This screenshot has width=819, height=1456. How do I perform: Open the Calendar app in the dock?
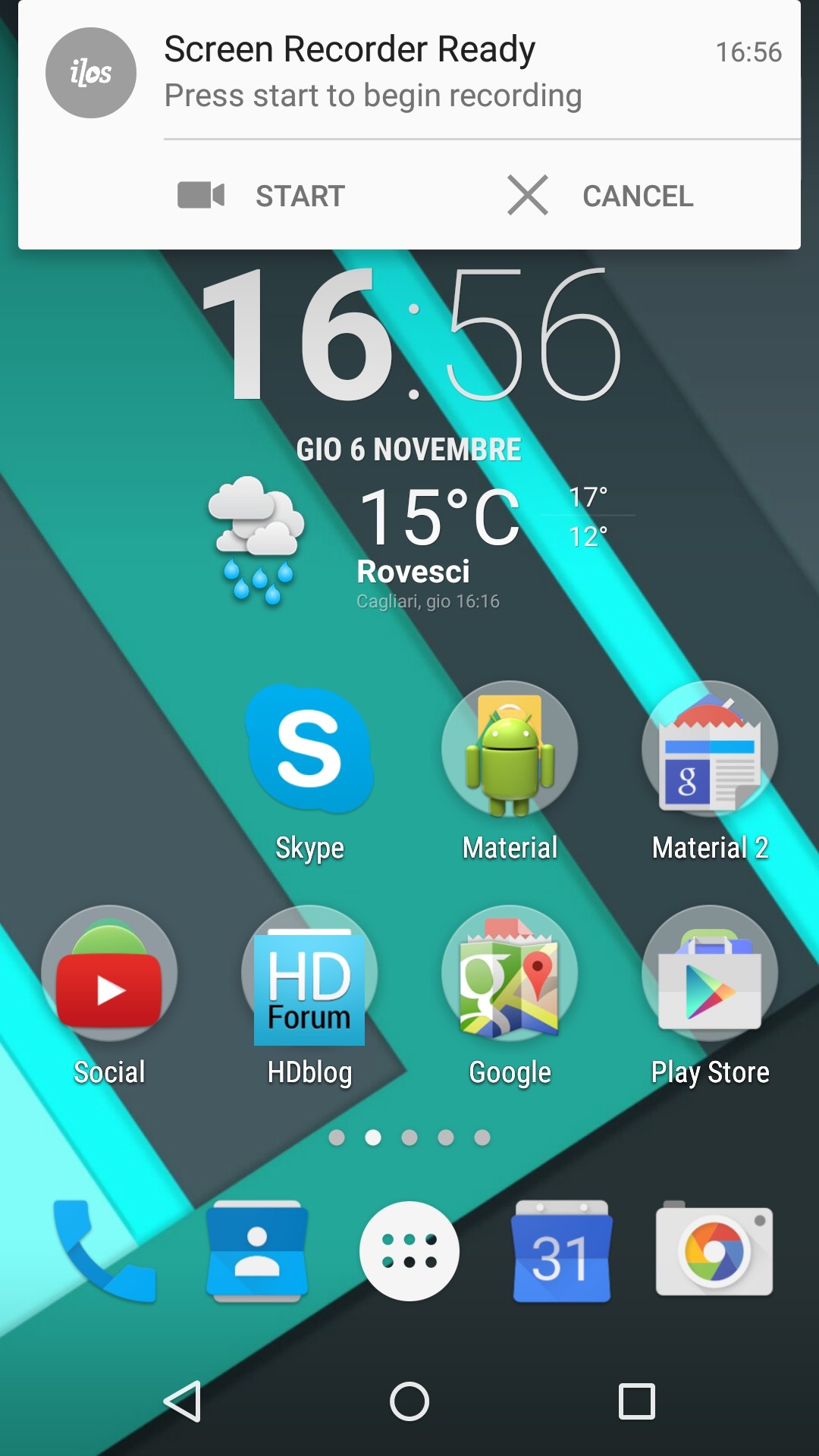(x=561, y=1251)
